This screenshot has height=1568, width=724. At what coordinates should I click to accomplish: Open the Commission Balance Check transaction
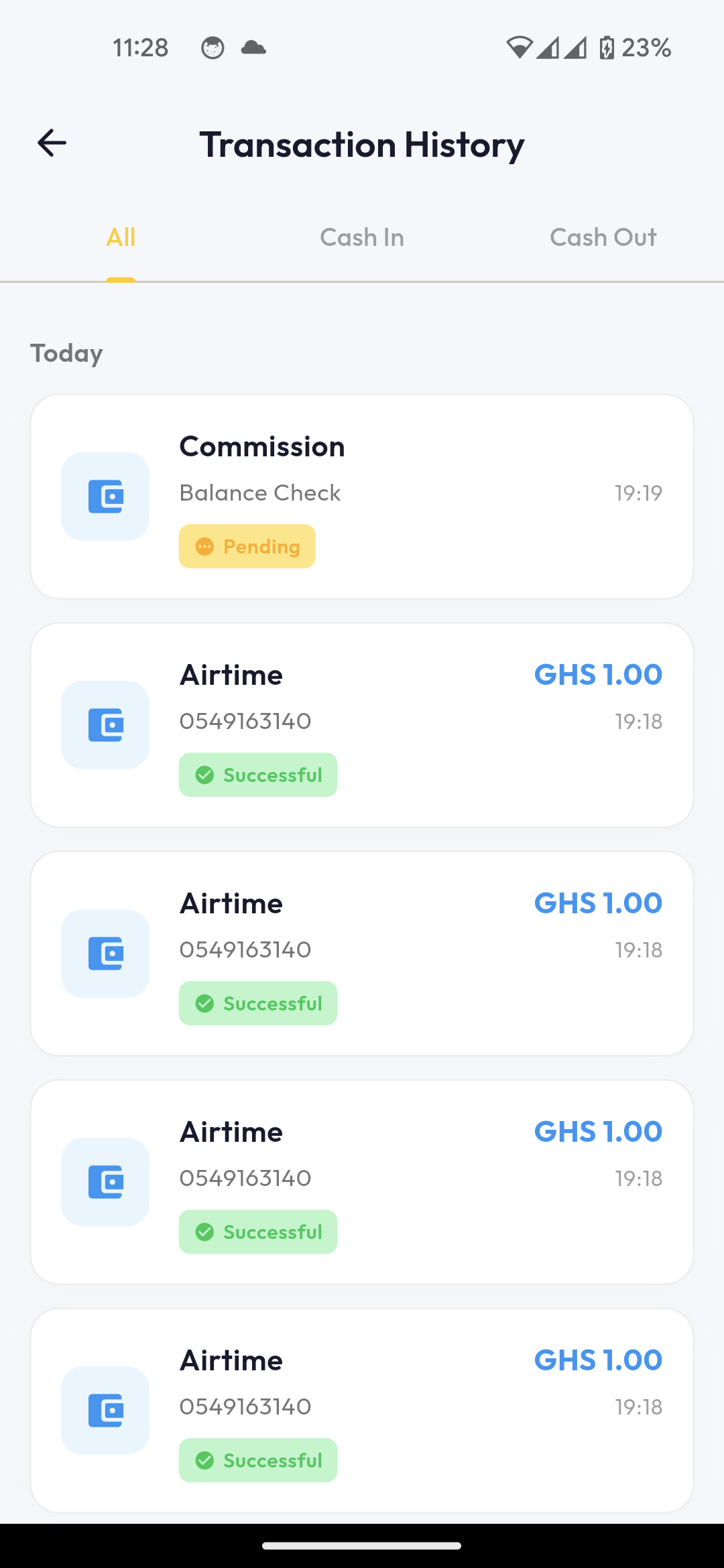pos(361,496)
